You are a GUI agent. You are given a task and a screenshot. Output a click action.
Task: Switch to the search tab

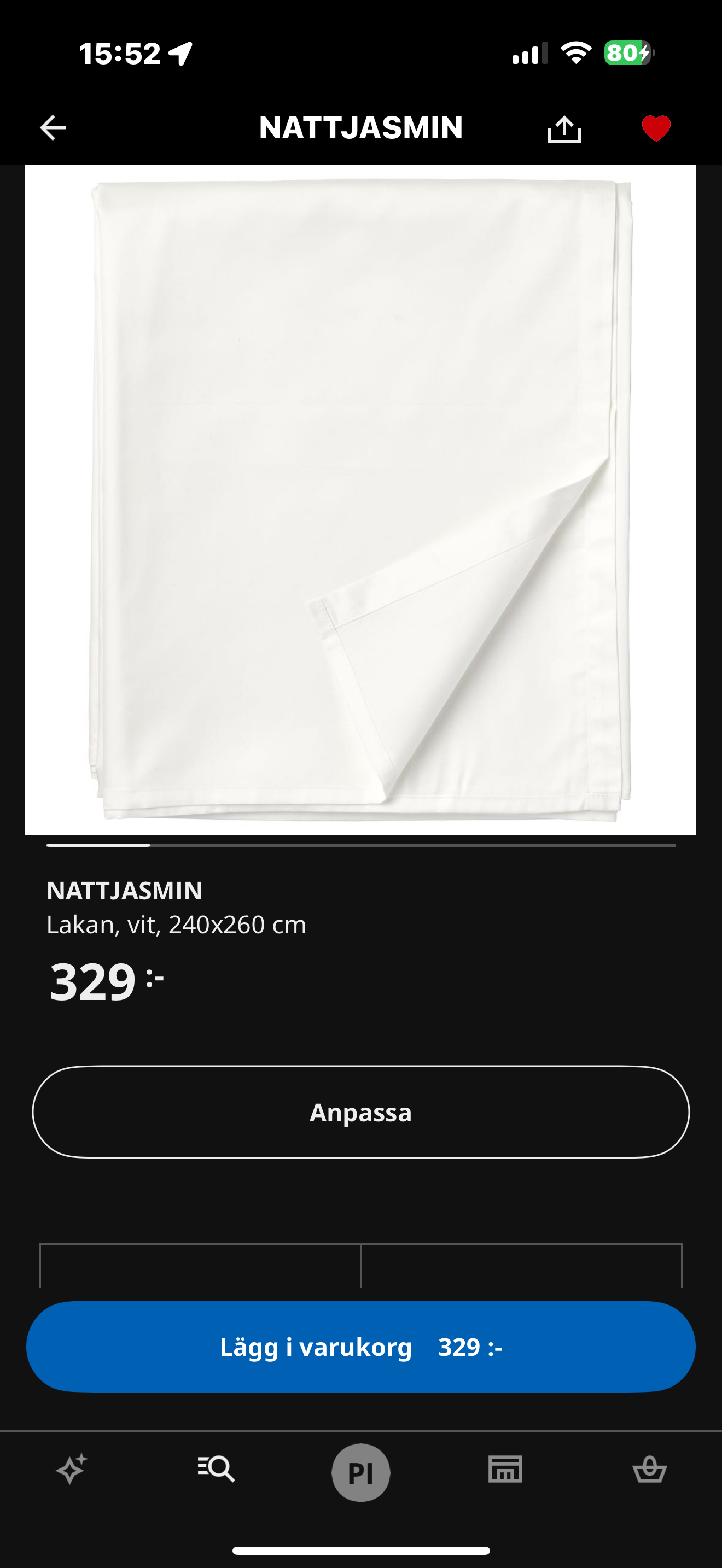pyautogui.click(x=216, y=1469)
